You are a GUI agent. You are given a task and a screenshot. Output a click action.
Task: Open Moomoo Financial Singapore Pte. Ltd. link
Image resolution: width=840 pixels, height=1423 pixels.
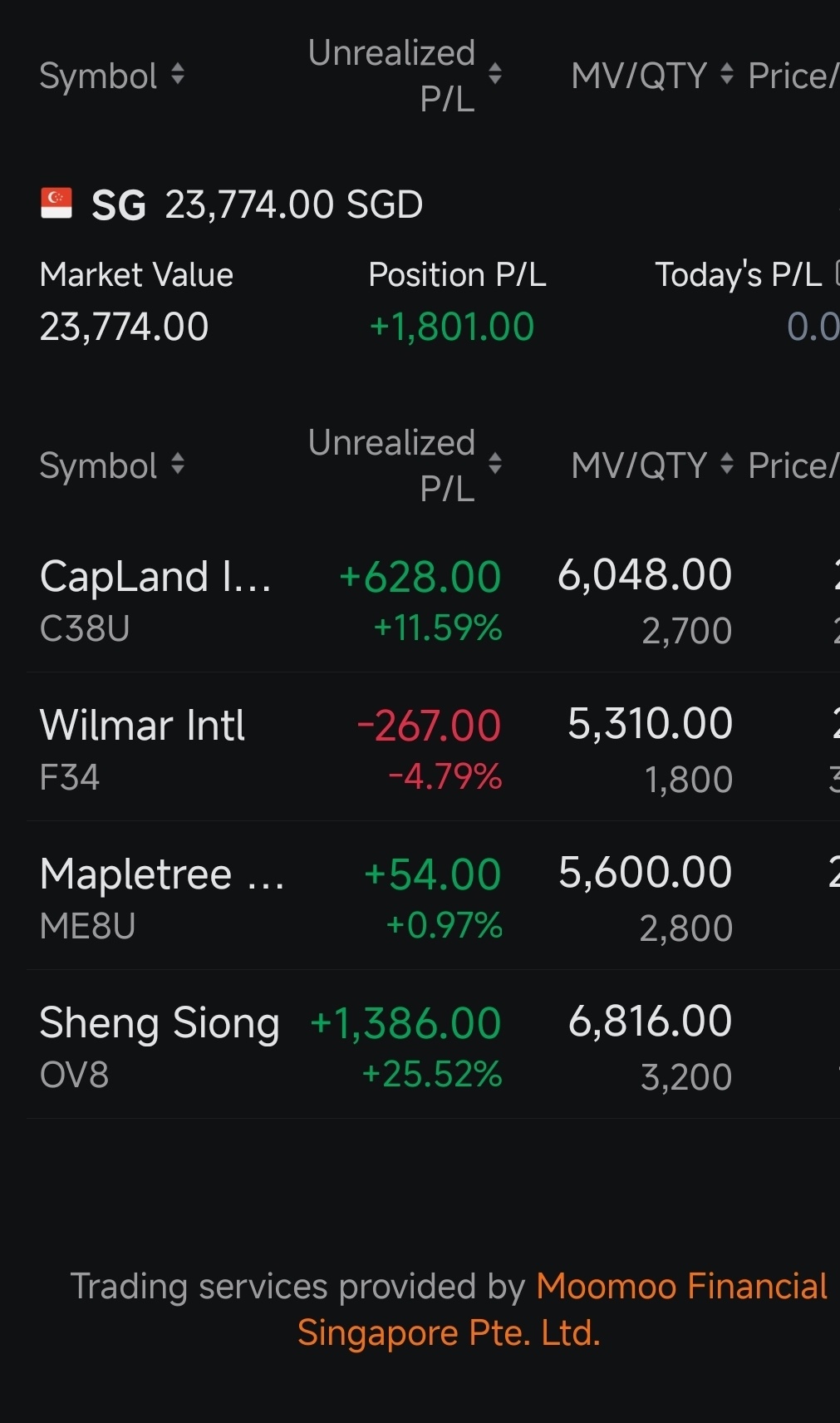pyautogui.click(x=562, y=1309)
